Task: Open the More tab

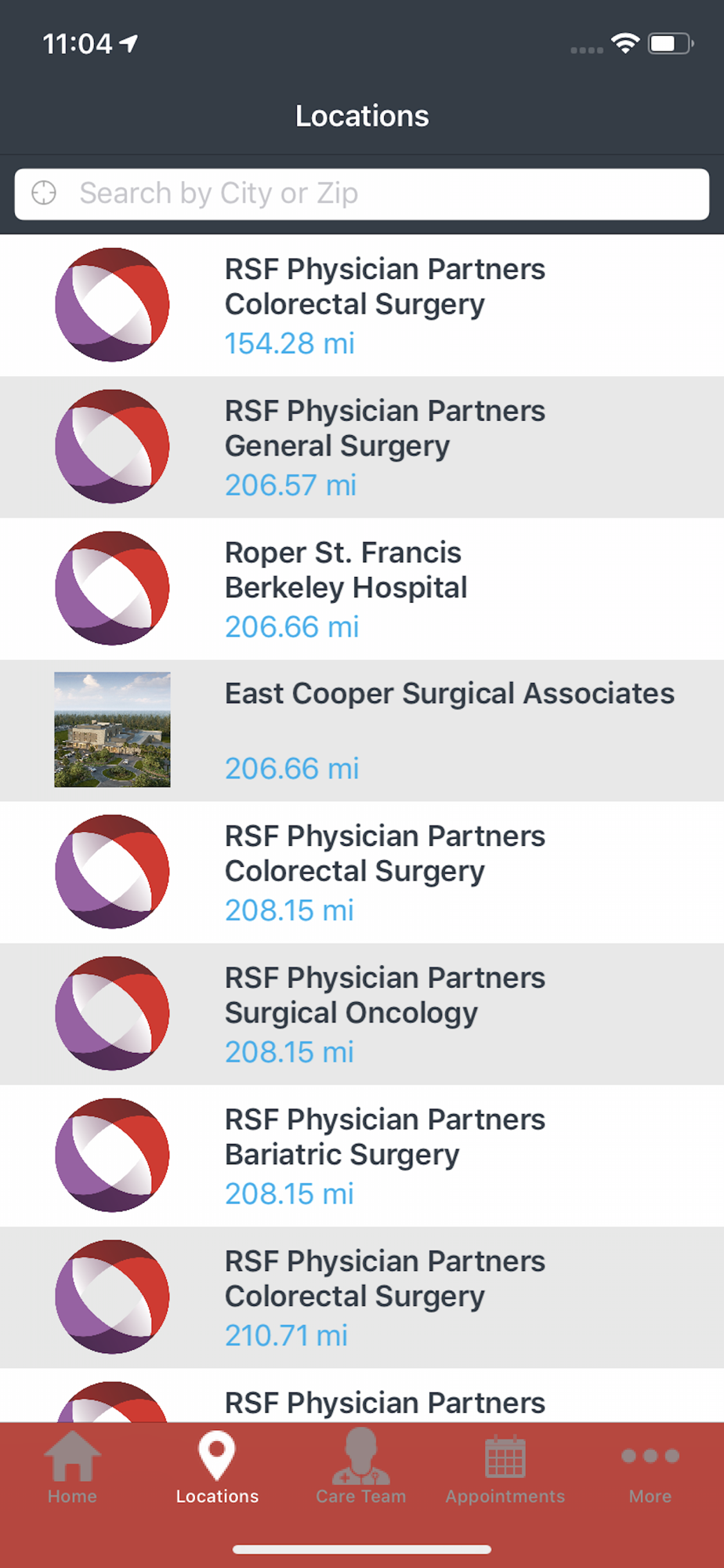Action: click(x=650, y=1468)
